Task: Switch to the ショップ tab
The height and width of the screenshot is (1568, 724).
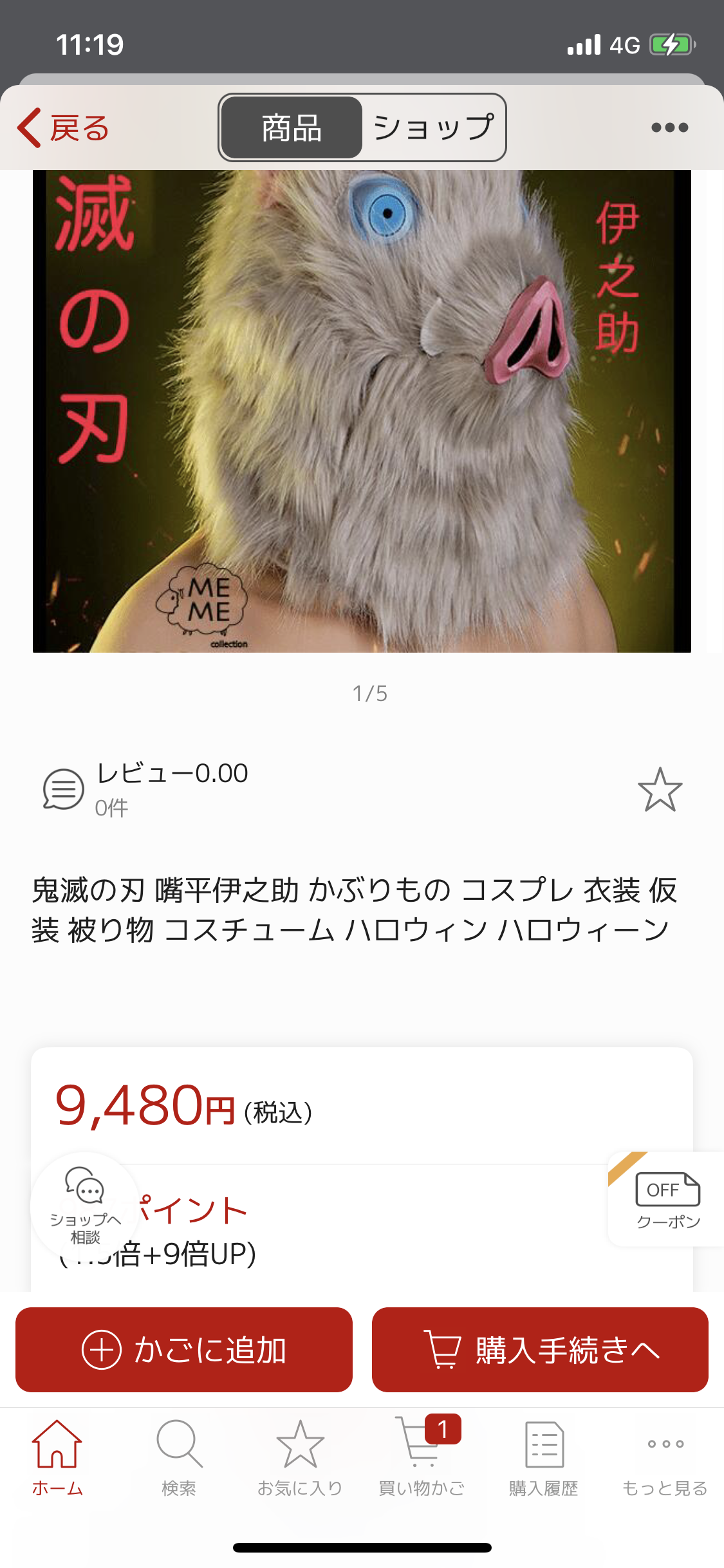Action: 434,127
